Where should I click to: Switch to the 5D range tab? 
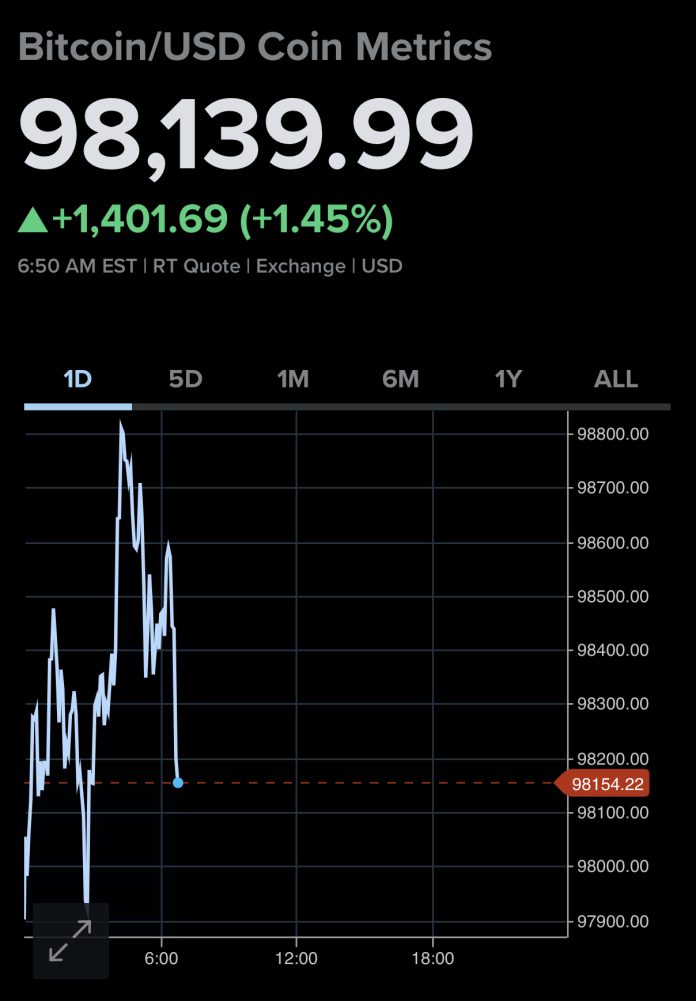pos(185,380)
